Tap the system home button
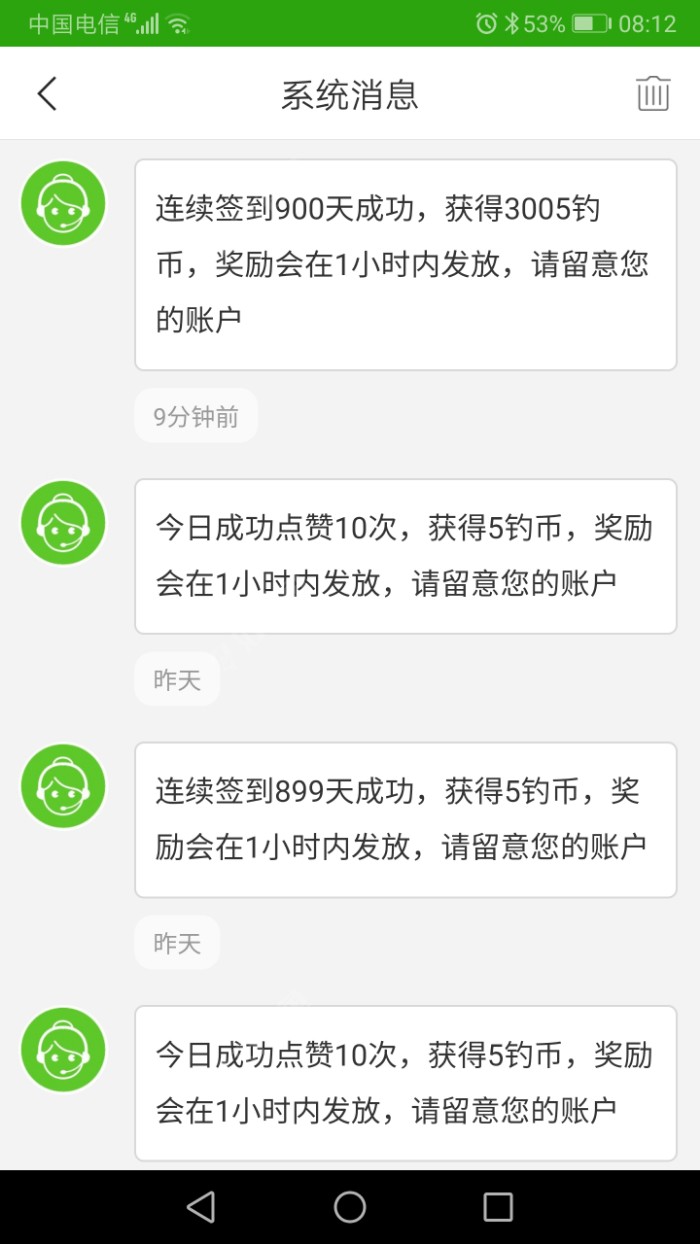Viewport: 700px width, 1244px height. tap(350, 1207)
